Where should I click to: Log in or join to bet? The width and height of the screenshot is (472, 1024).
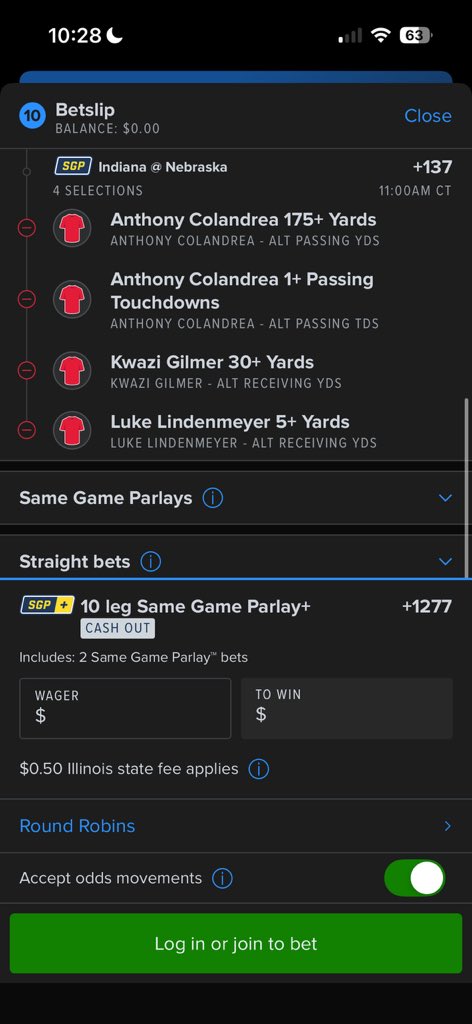pyautogui.click(x=236, y=944)
